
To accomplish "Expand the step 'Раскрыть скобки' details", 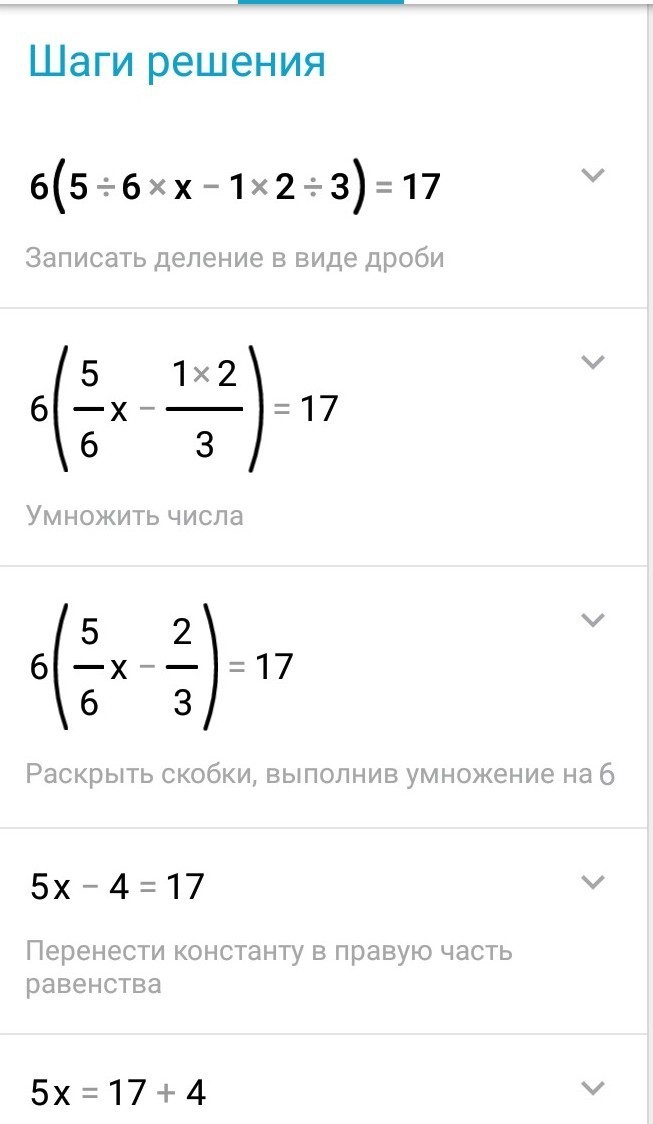I will point(593,621).
